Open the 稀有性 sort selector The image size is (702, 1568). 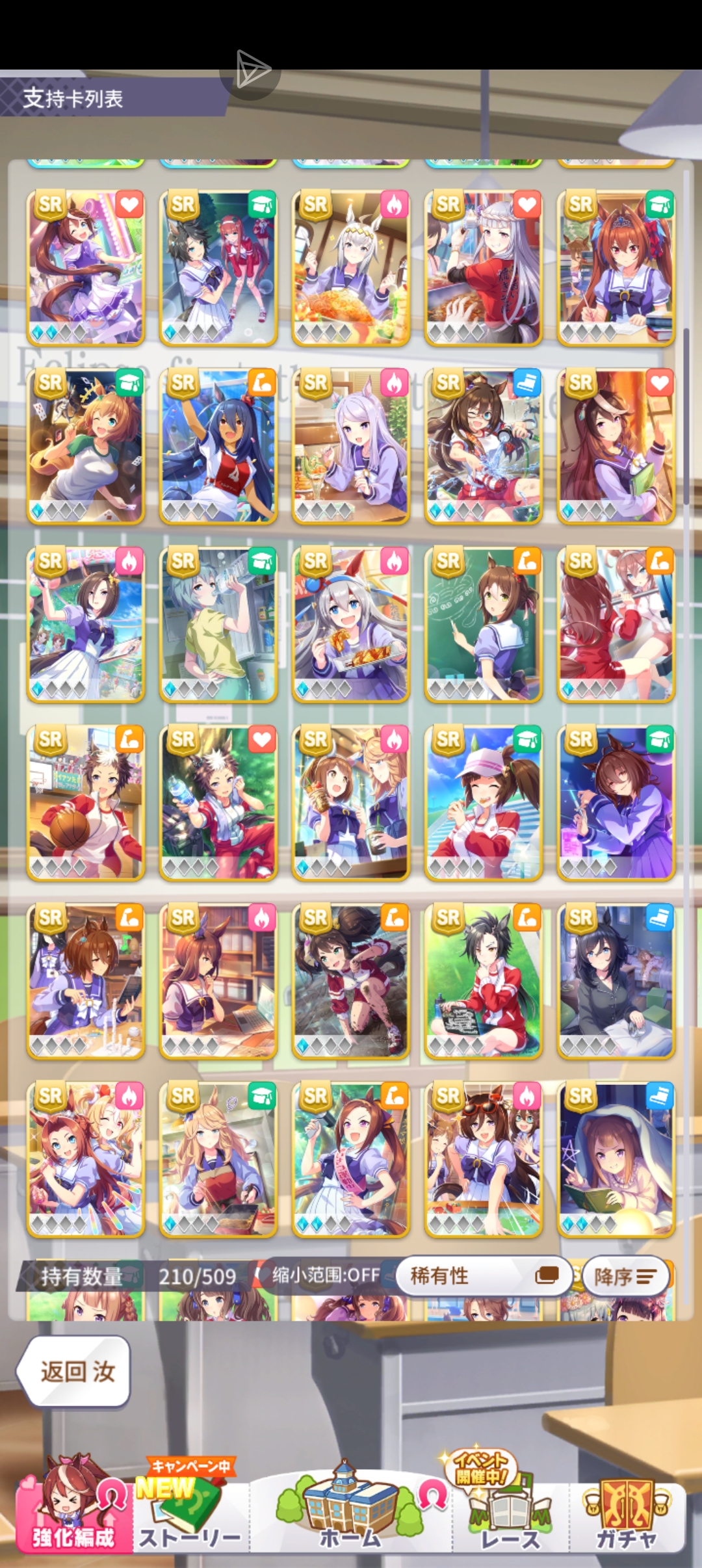pos(483,1275)
